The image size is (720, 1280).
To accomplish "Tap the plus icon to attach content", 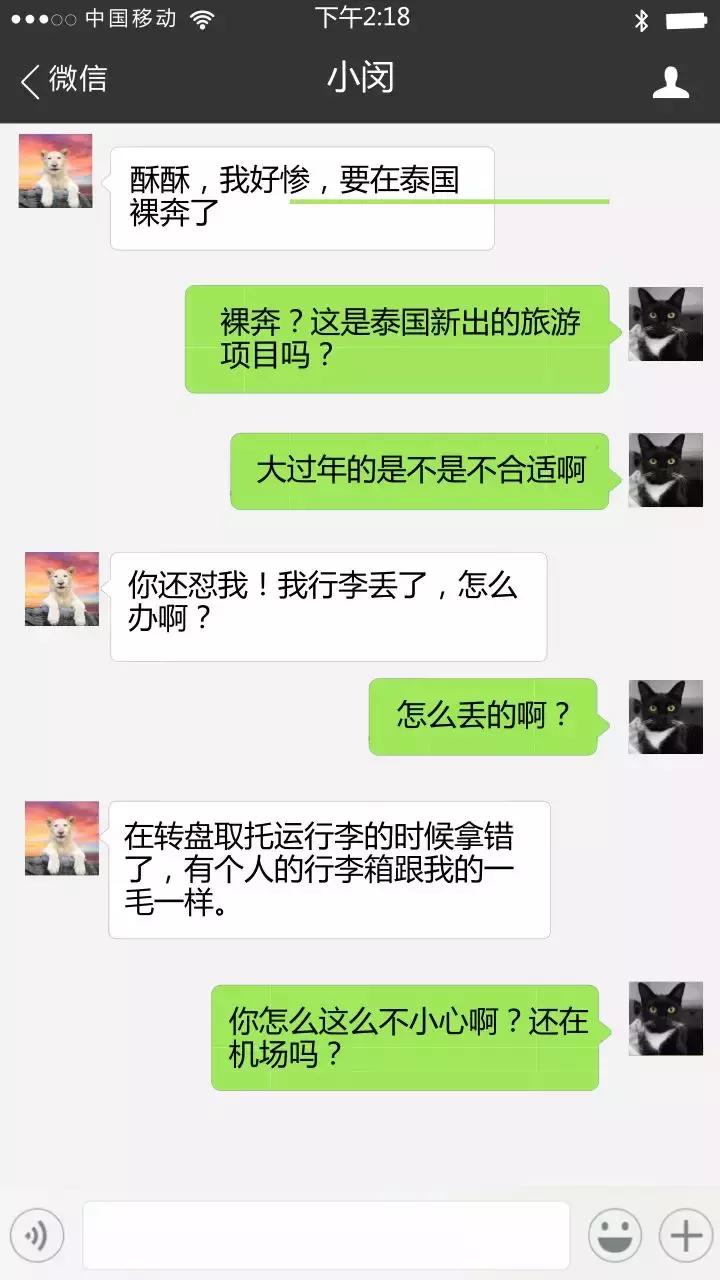I will (x=682, y=1233).
